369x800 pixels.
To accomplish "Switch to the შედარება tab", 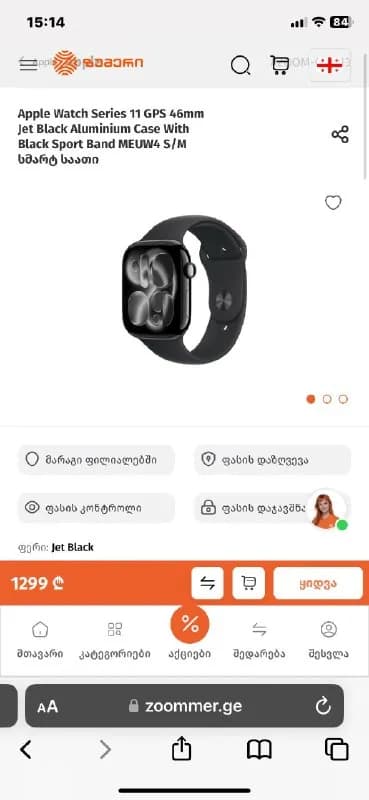I will pos(259,640).
